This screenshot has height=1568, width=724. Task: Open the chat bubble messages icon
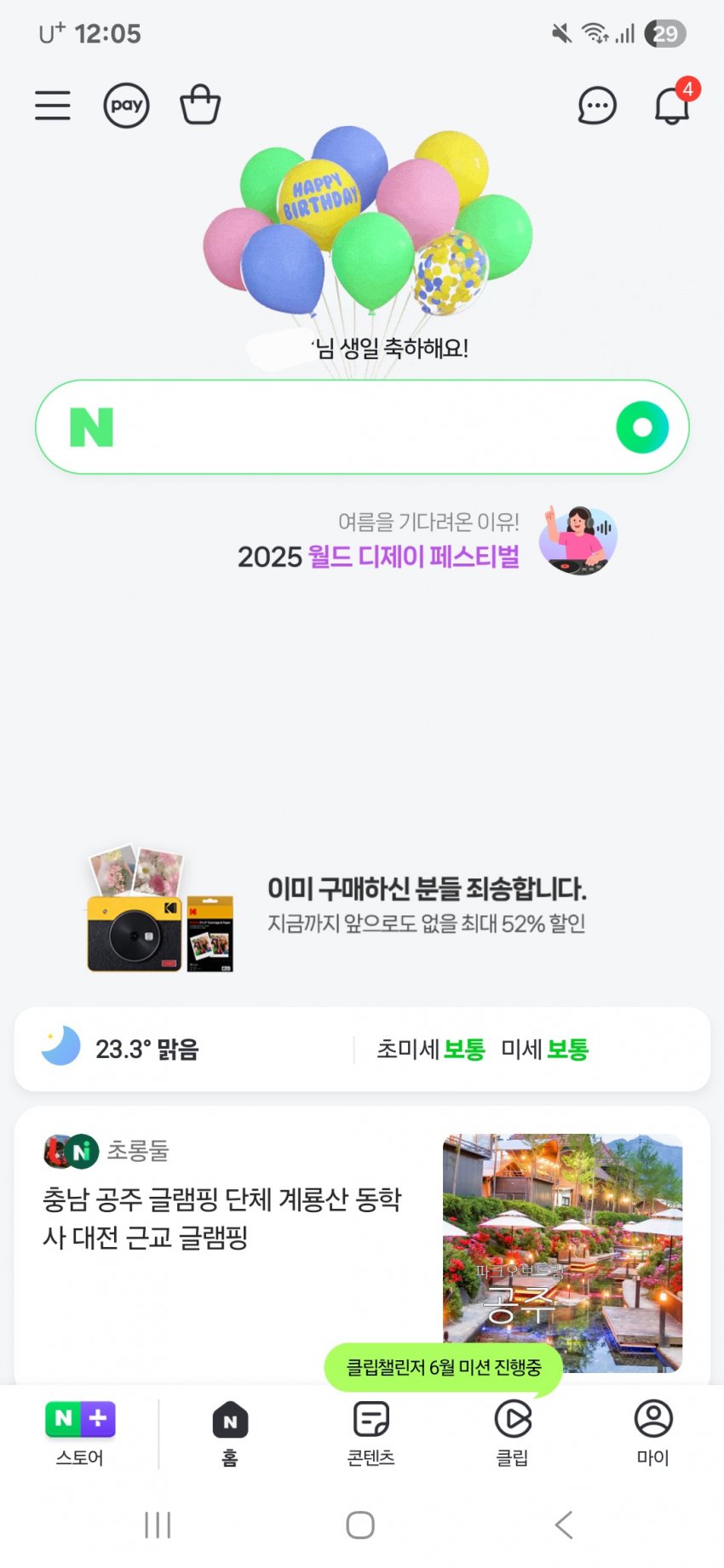pos(596,106)
